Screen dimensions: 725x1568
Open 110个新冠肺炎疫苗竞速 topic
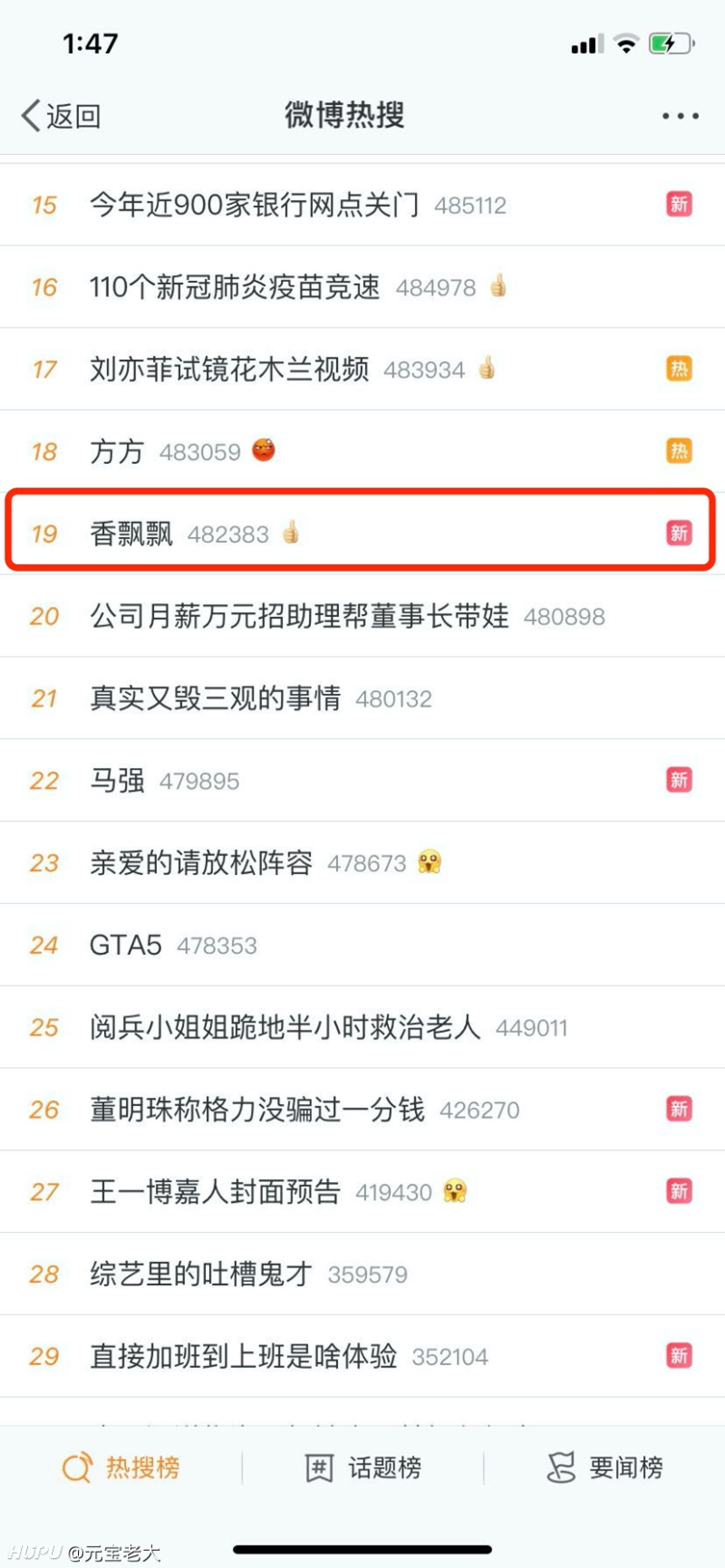point(234,287)
